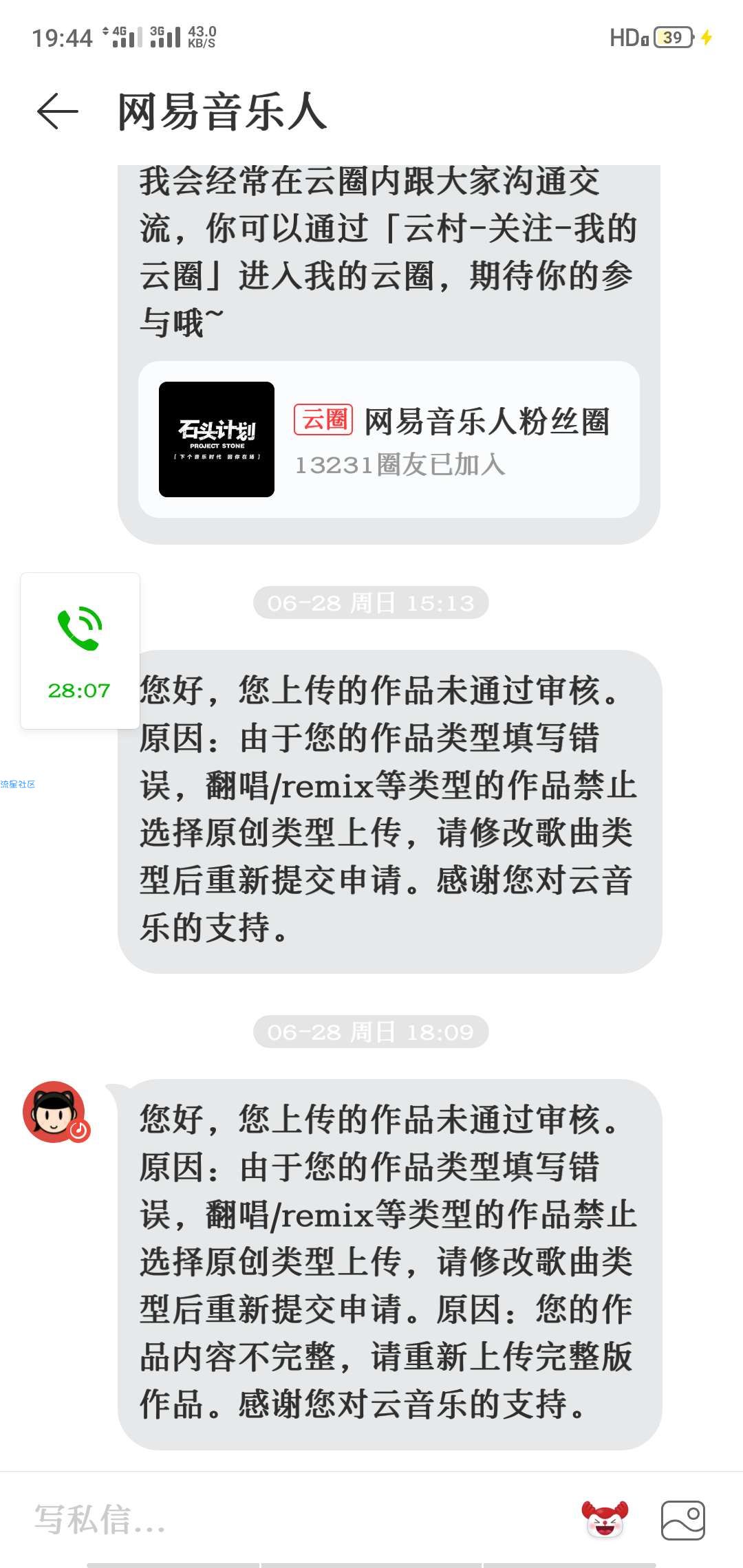Go back from 网易音乐人 chat
This screenshot has width=743, height=1568.
tap(58, 112)
